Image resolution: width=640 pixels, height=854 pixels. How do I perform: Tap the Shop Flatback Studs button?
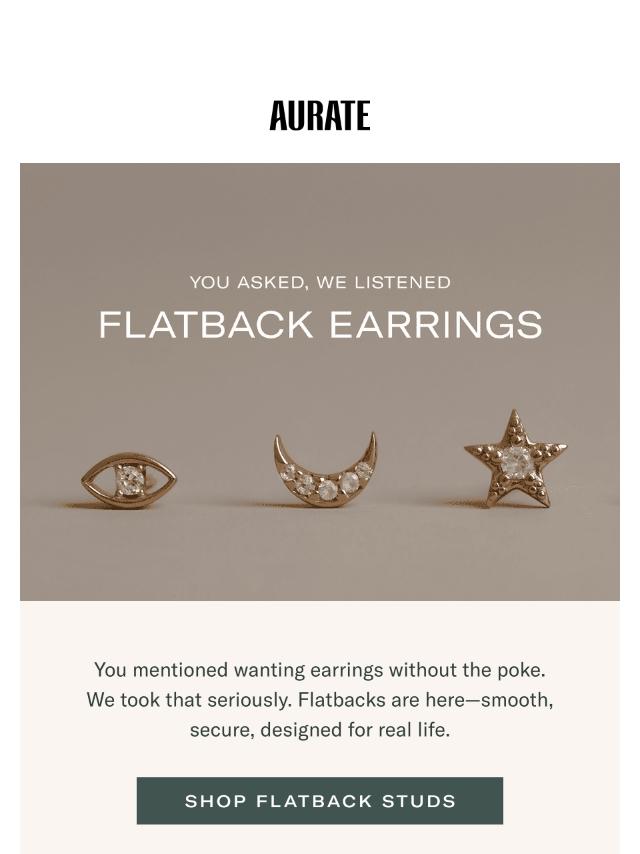pyautogui.click(x=320, y=801)
